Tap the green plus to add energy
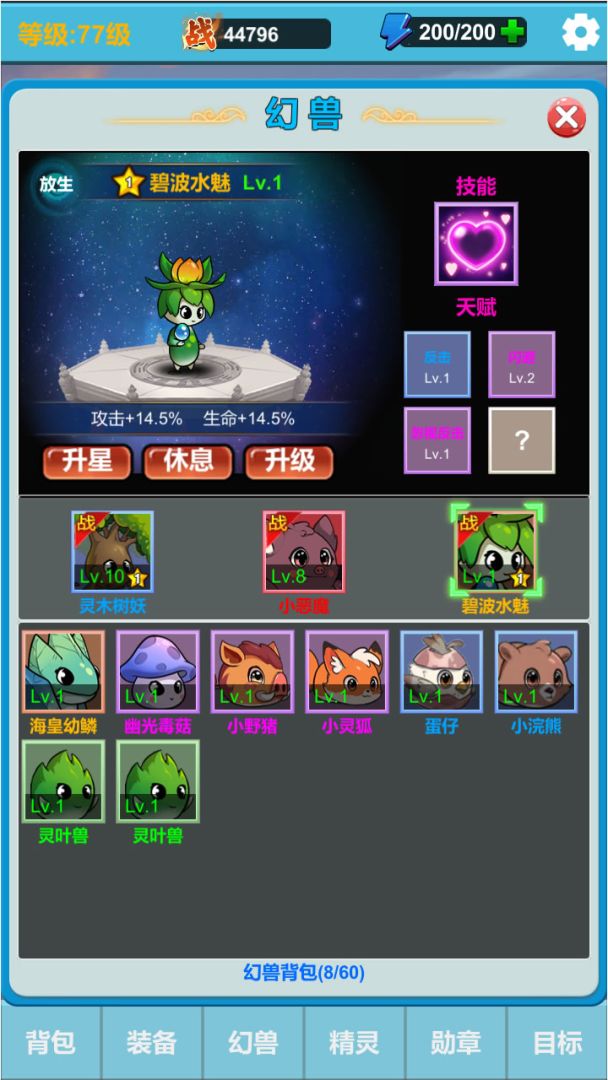This screenshot has width=608, height=1080. (512, 33)
